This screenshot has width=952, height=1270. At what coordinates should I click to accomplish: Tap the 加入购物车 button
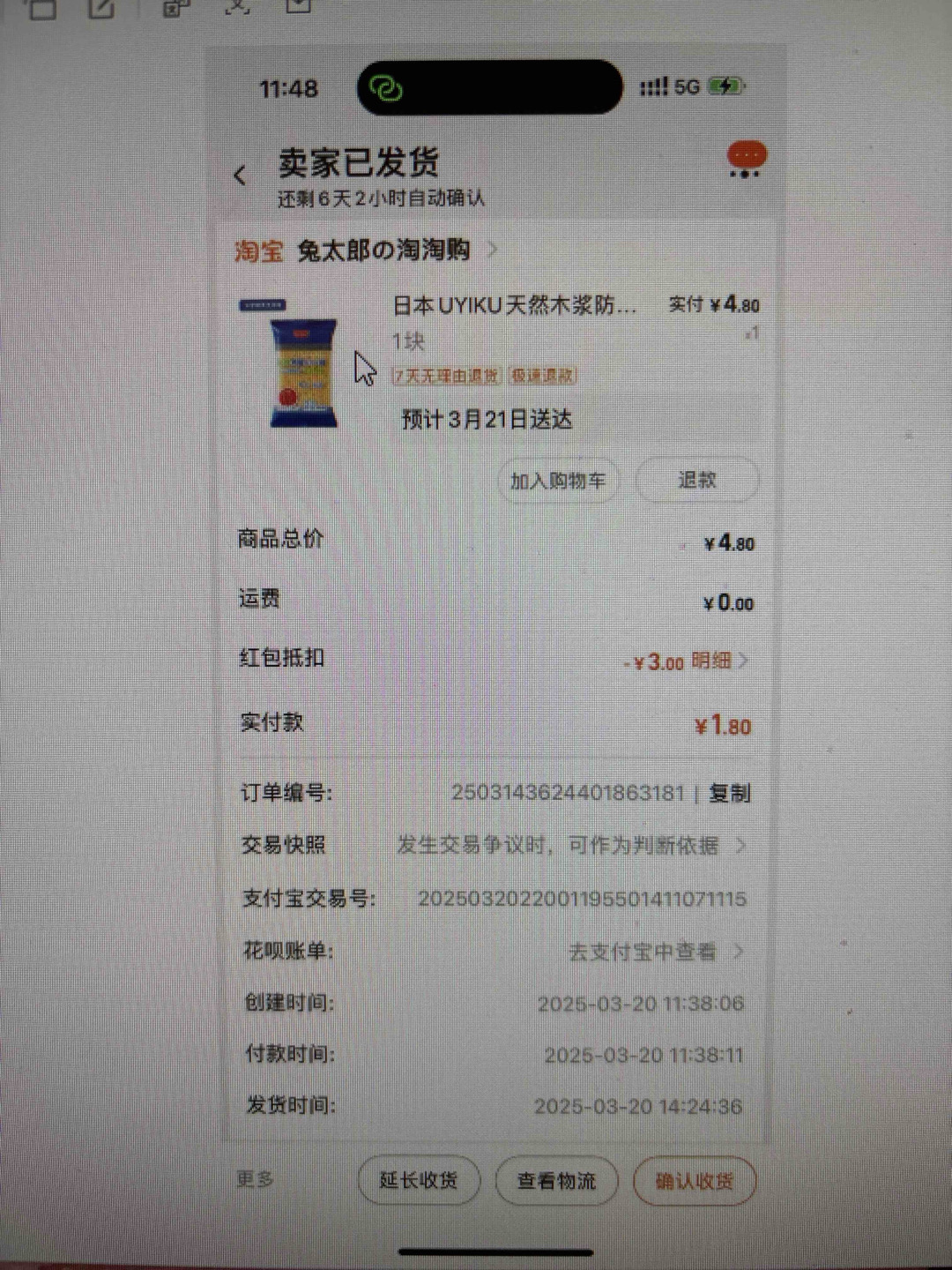coord(558,481)
